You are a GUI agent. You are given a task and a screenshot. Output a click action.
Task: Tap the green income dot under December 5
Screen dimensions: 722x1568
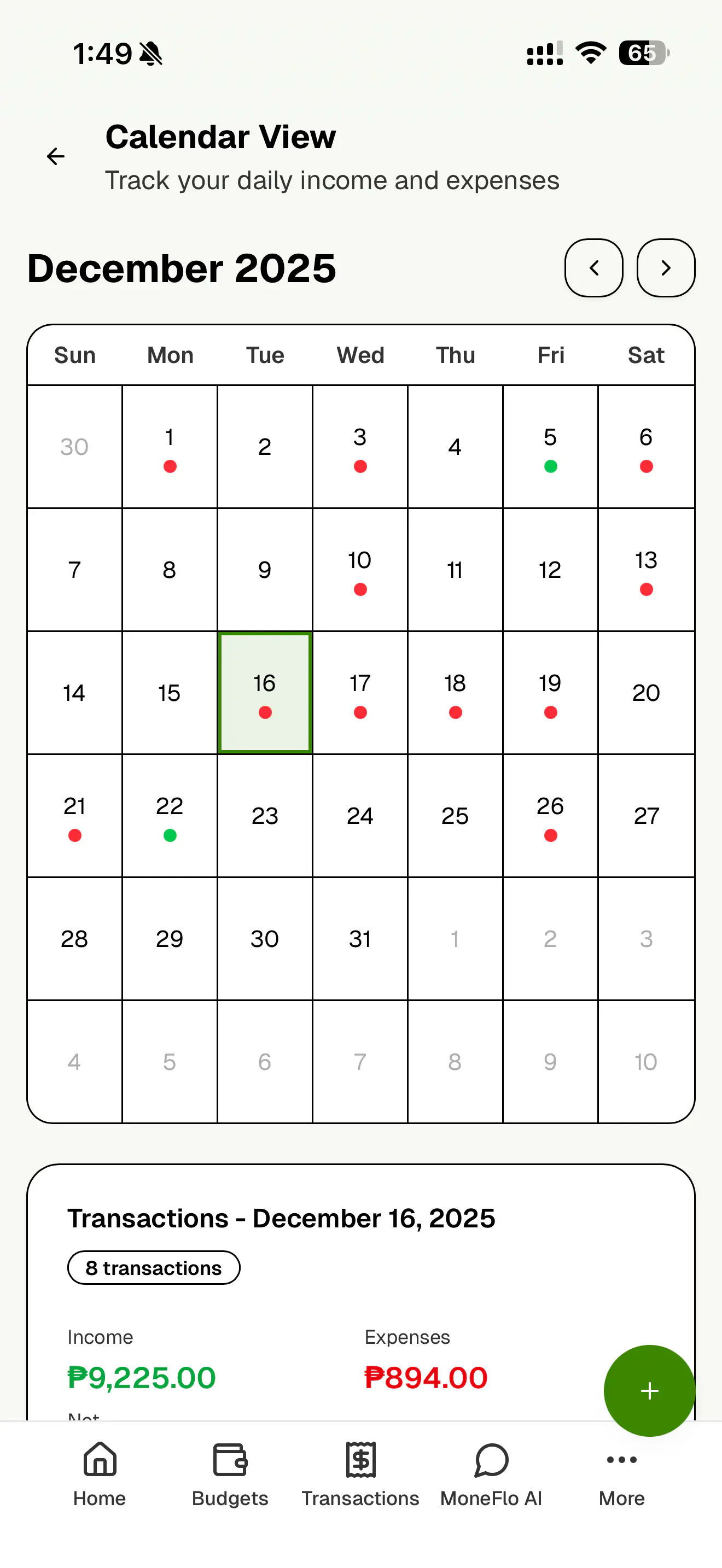(550, 466)
